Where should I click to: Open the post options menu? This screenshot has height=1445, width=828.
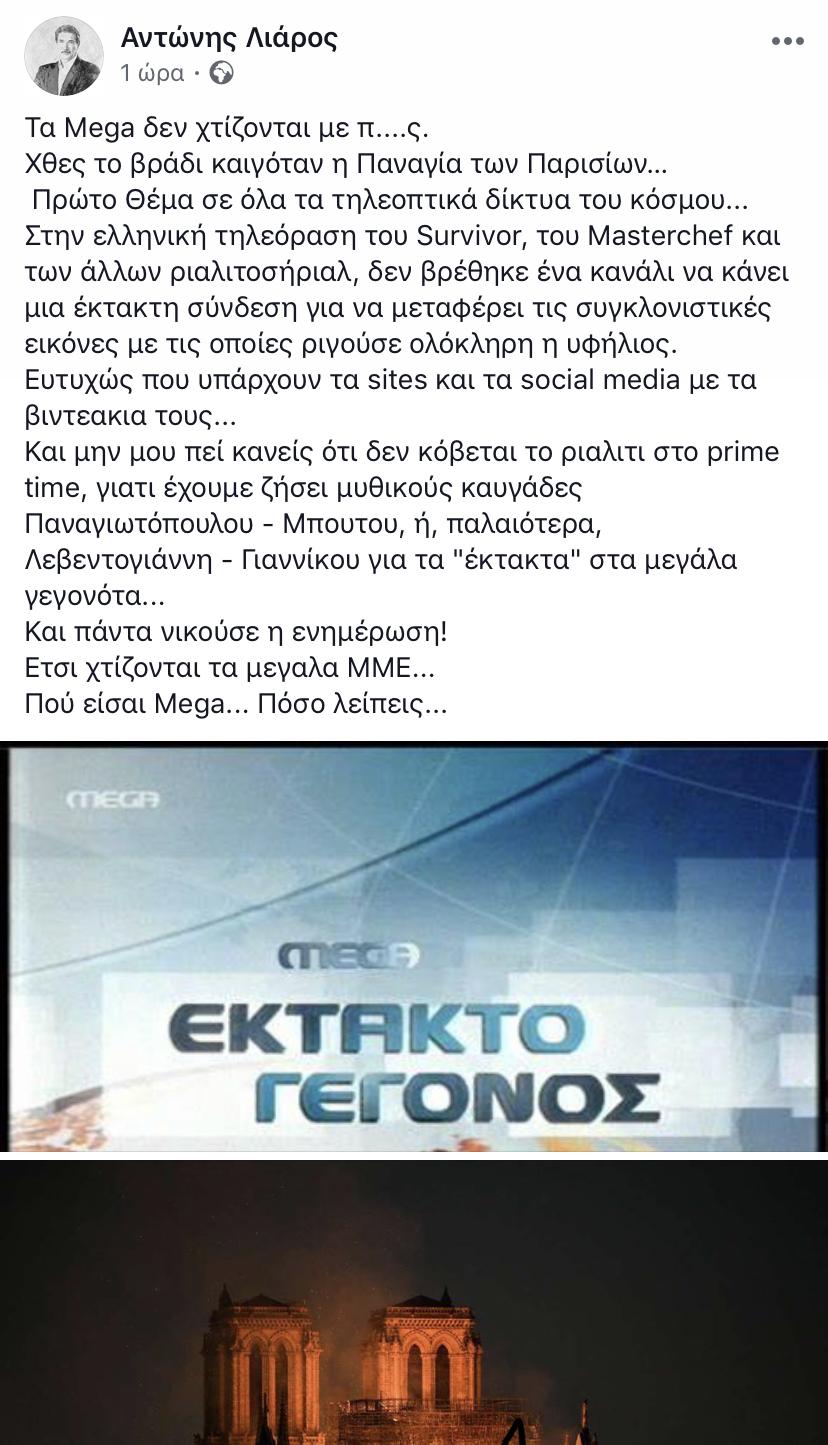[x=787, y=42]
